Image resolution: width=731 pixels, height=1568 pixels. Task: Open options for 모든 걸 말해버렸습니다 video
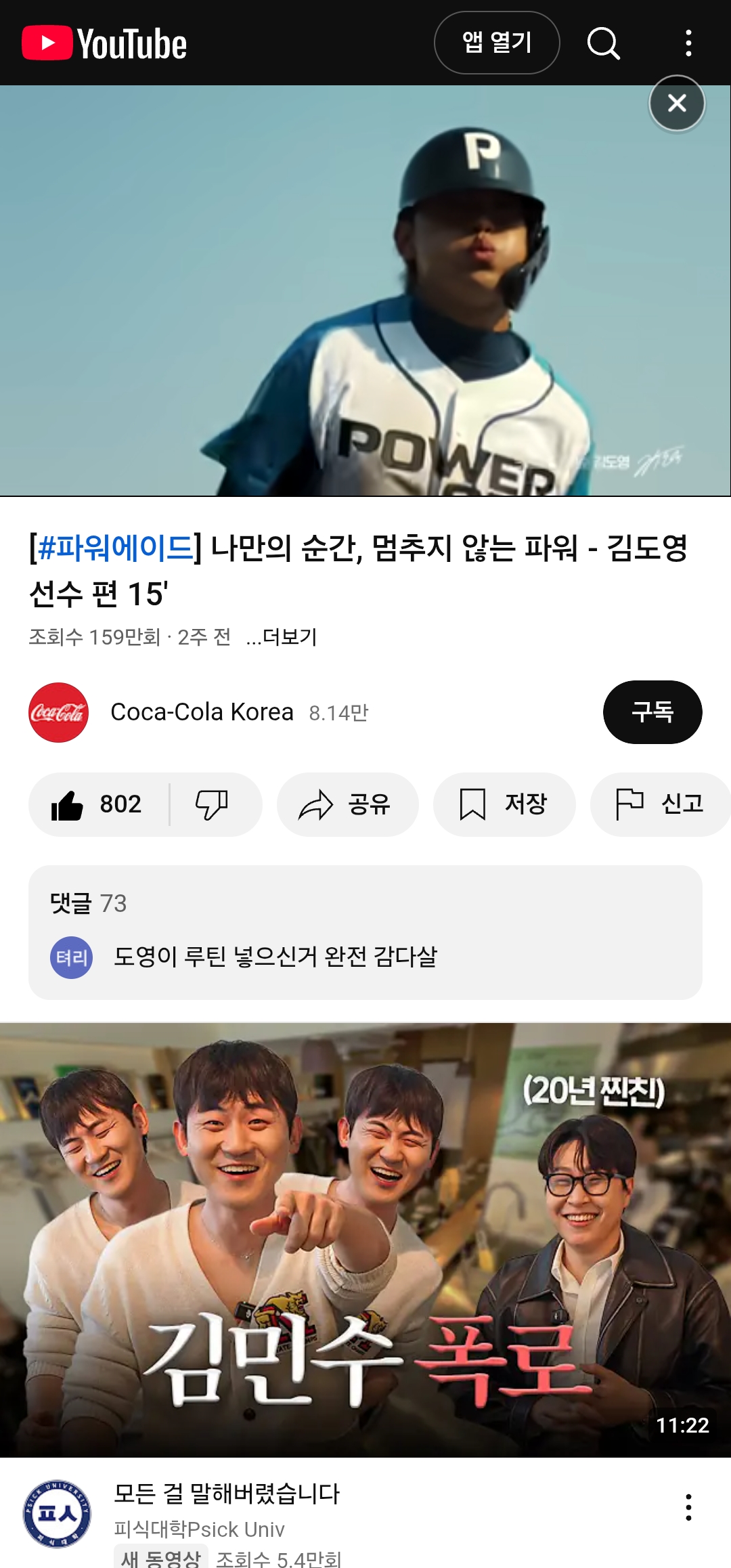688,1507
